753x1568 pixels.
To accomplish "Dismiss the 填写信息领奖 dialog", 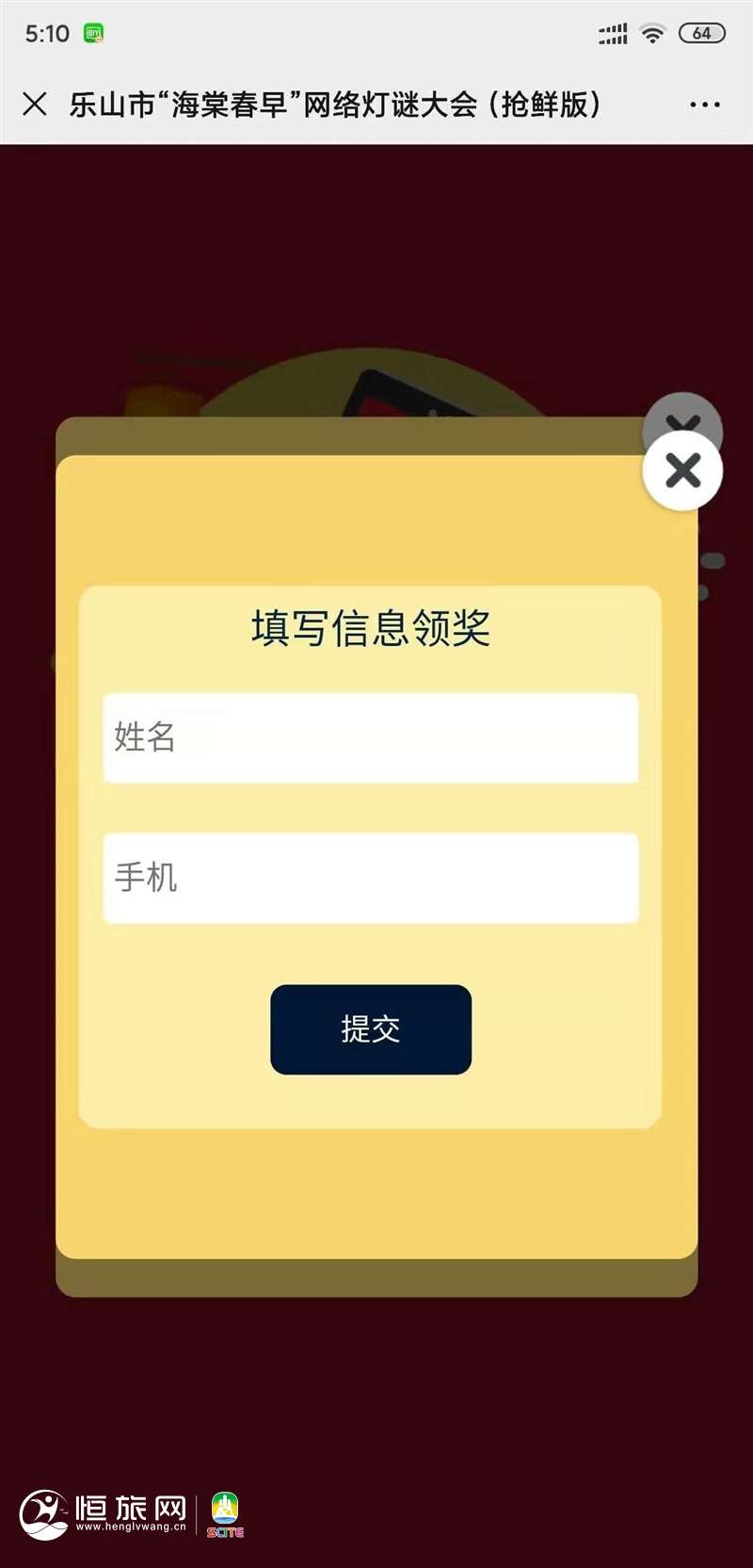I will point(682,470).
